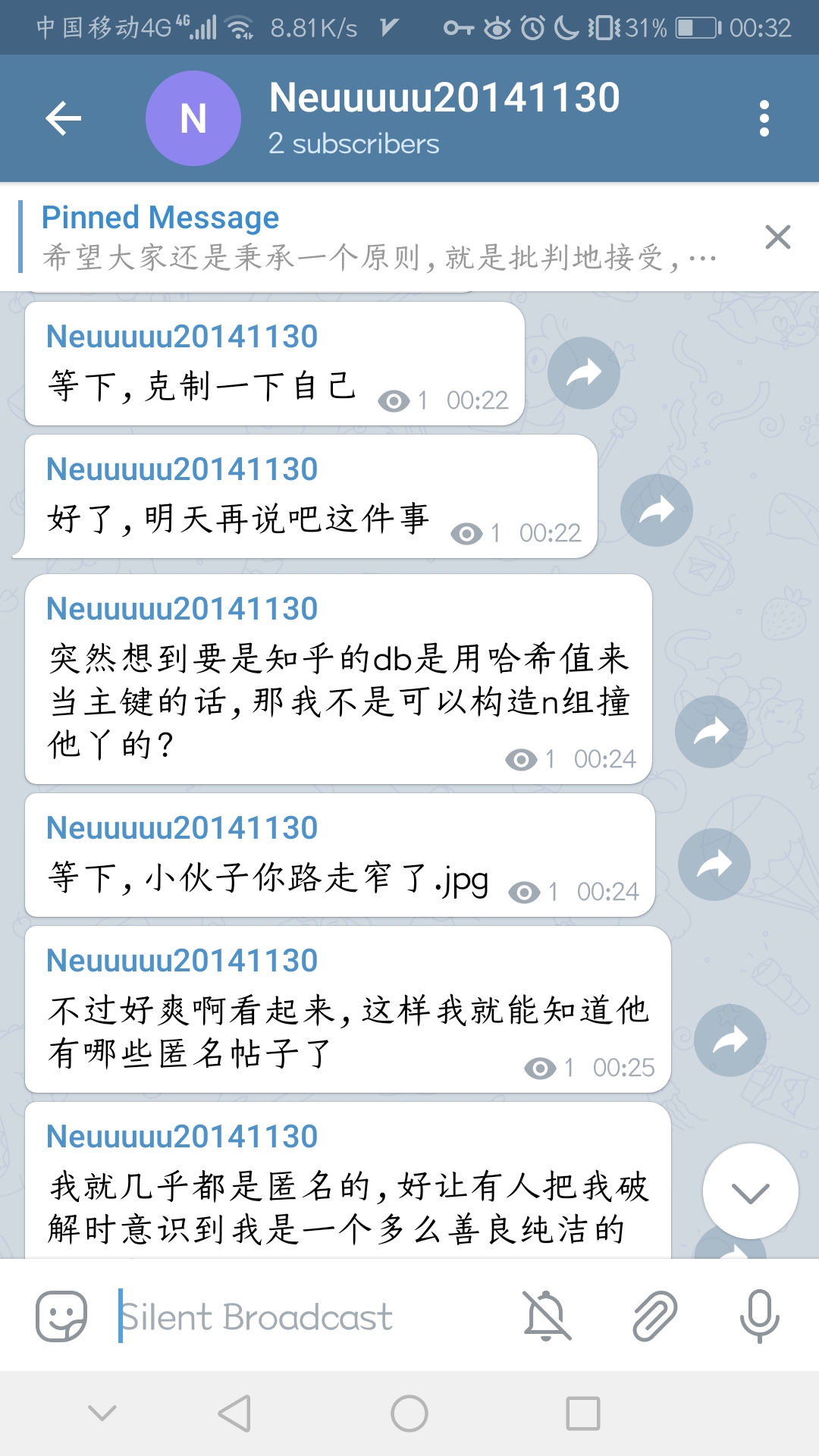Image resolution: width=819 pixels, height=1456 pixels.
Task: Toggle silent broadcast notification bell
Action: coord(546,1316)
